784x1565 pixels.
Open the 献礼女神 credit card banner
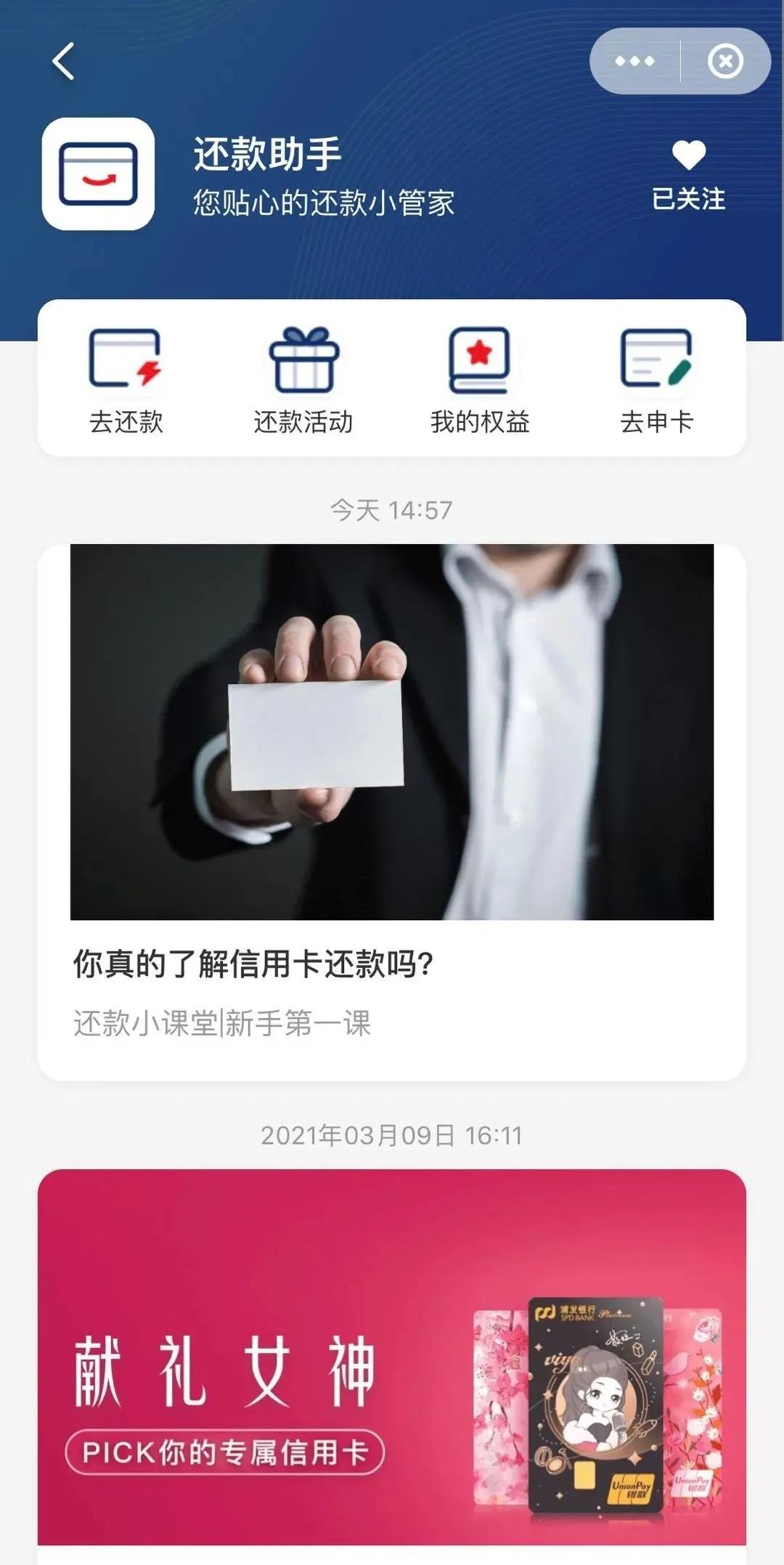392,1358
